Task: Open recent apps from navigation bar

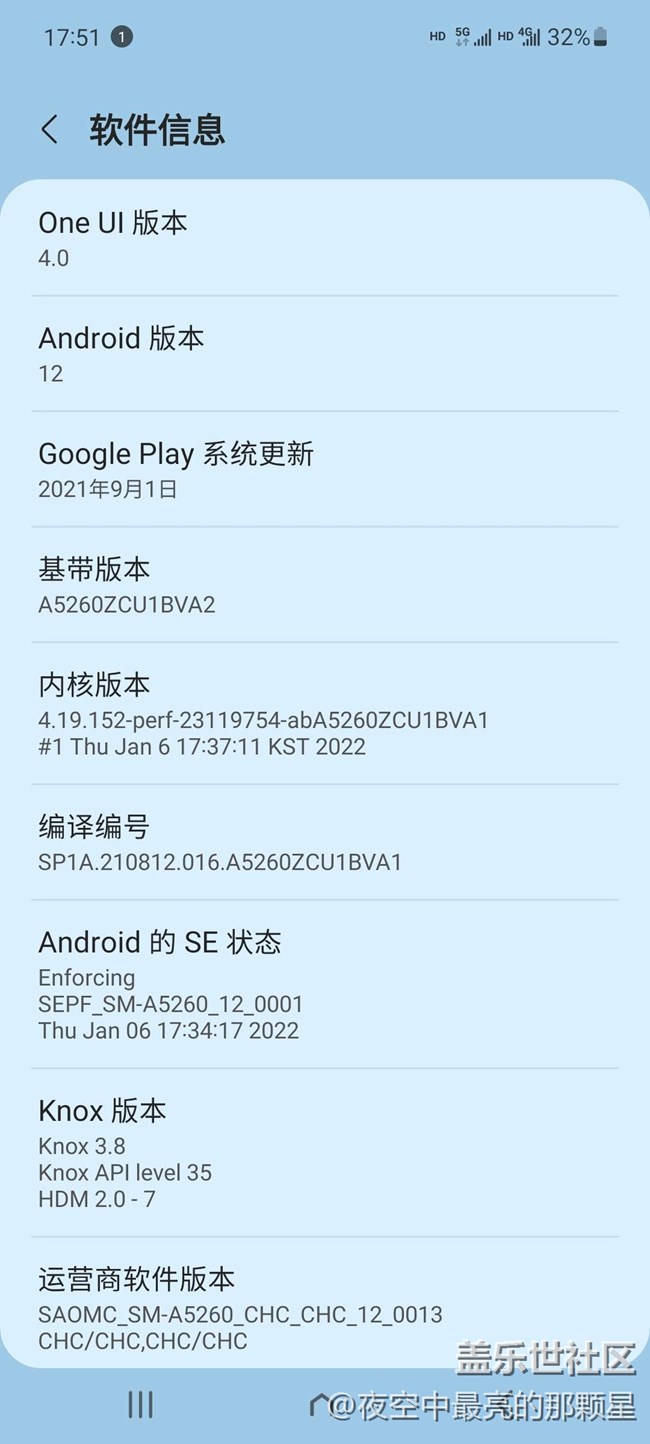Action: coord(140,1405)
